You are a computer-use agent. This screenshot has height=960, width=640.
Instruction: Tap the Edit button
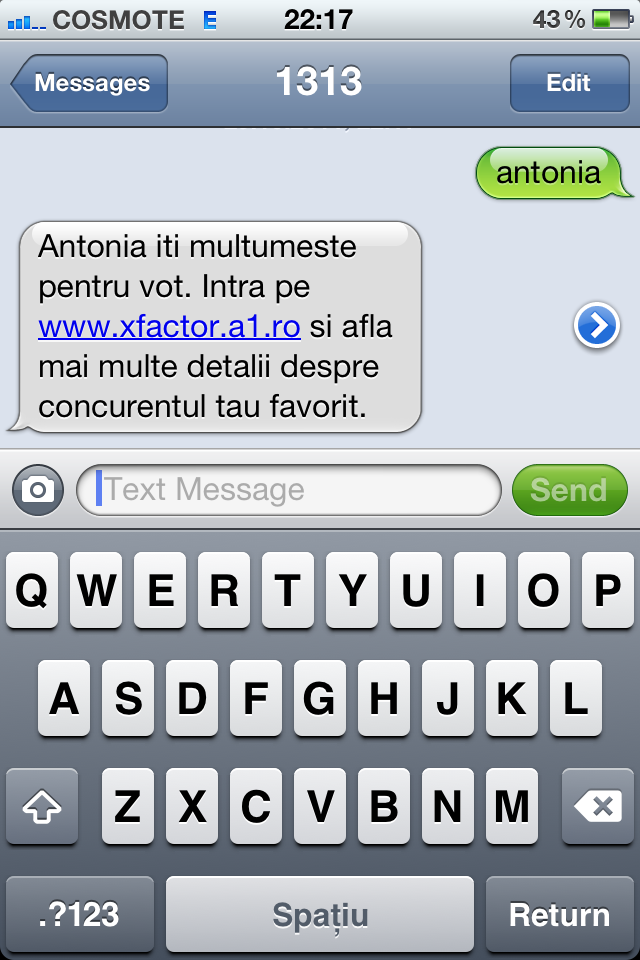tap(568, 83)
